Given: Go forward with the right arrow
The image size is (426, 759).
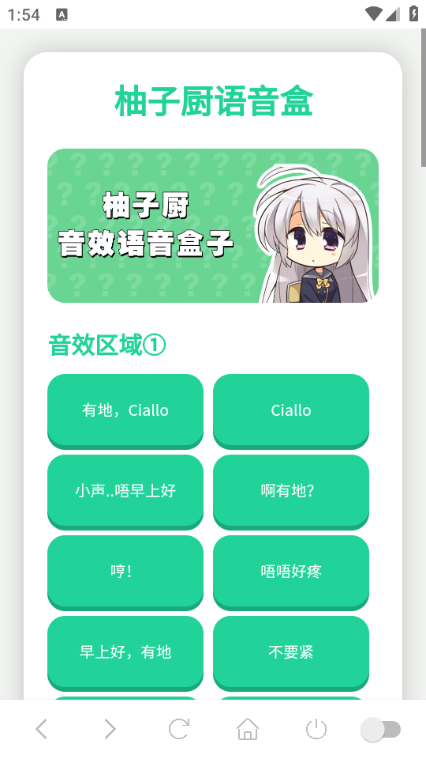Looking at the screenshot, I should (110, 729).
